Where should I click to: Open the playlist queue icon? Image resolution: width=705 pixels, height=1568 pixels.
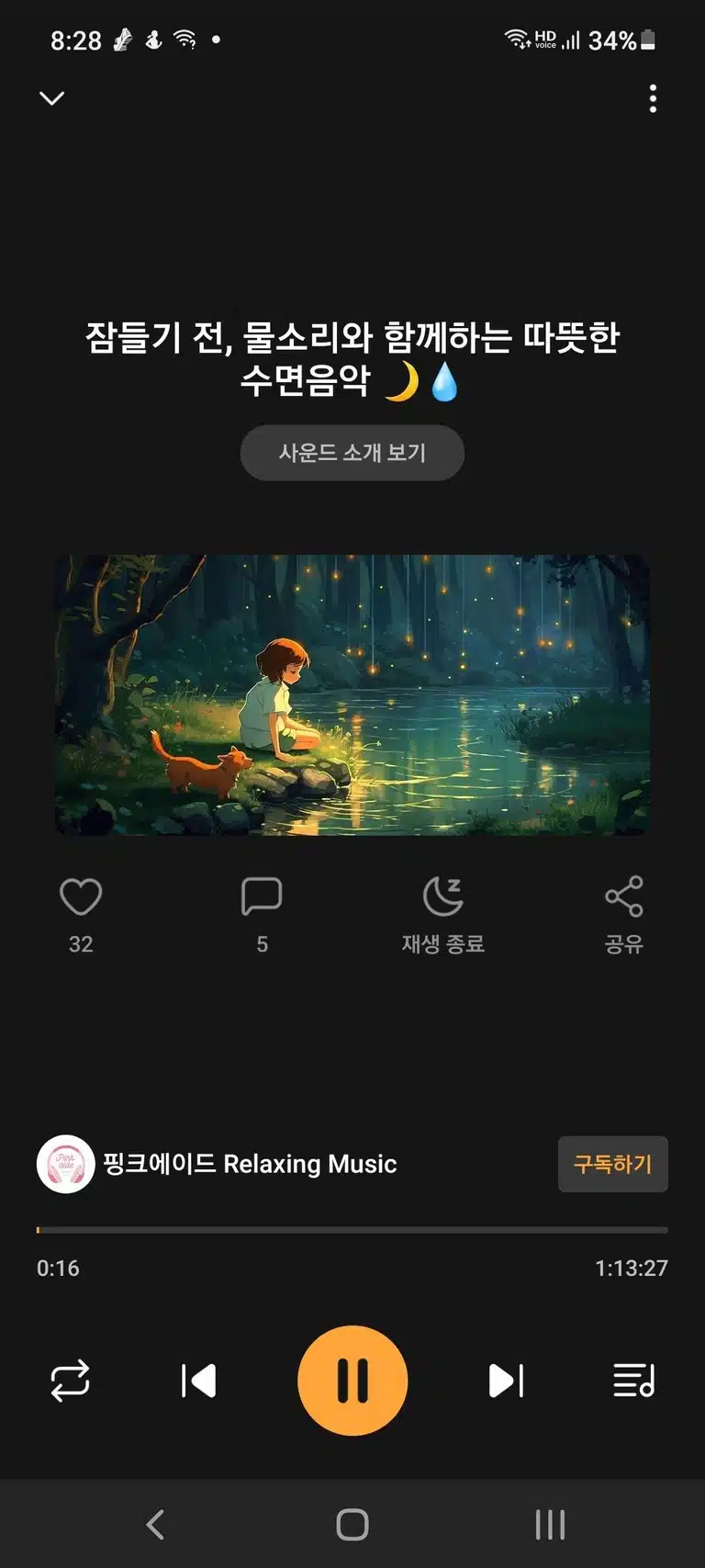(x=634, y=1381)
